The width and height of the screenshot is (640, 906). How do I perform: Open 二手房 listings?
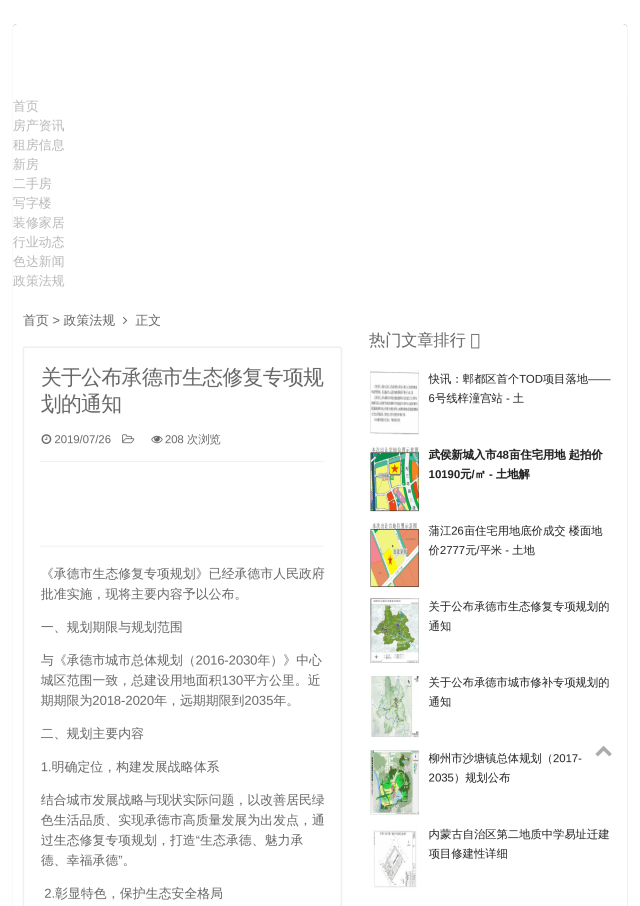pos(32,184)
